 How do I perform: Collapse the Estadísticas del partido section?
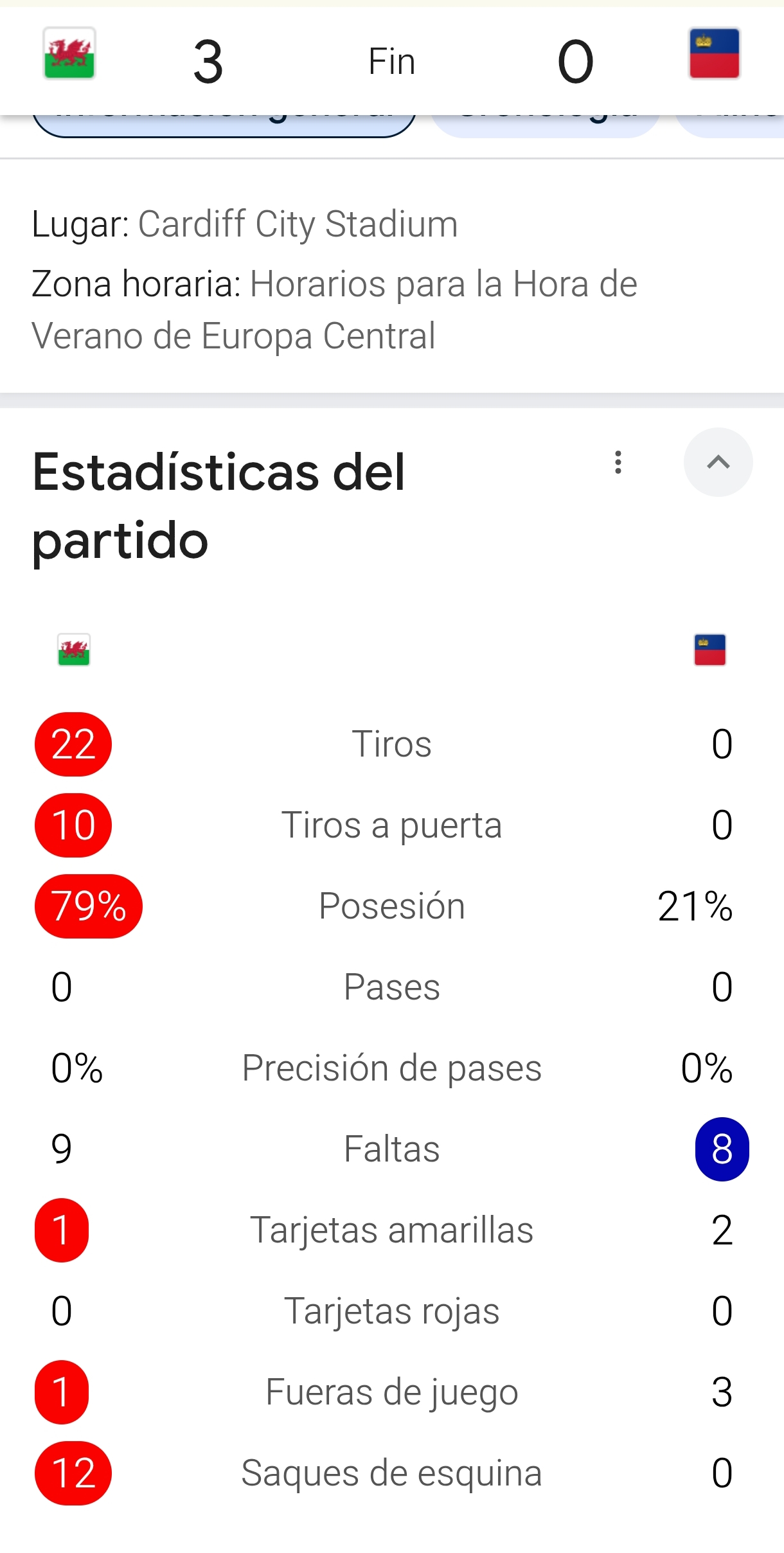(x=718, y=462)
